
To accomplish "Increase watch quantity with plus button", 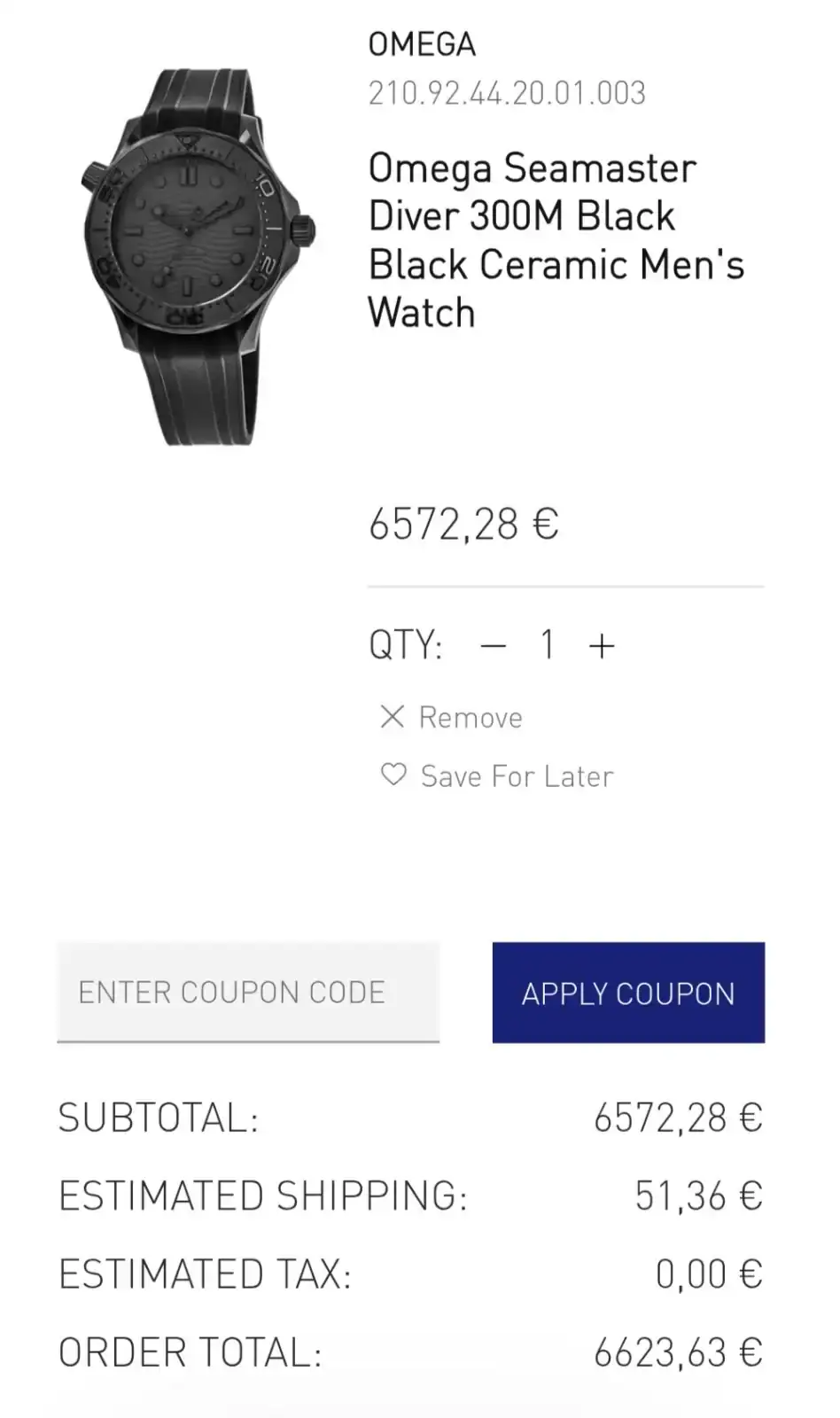I will (602, 646).
